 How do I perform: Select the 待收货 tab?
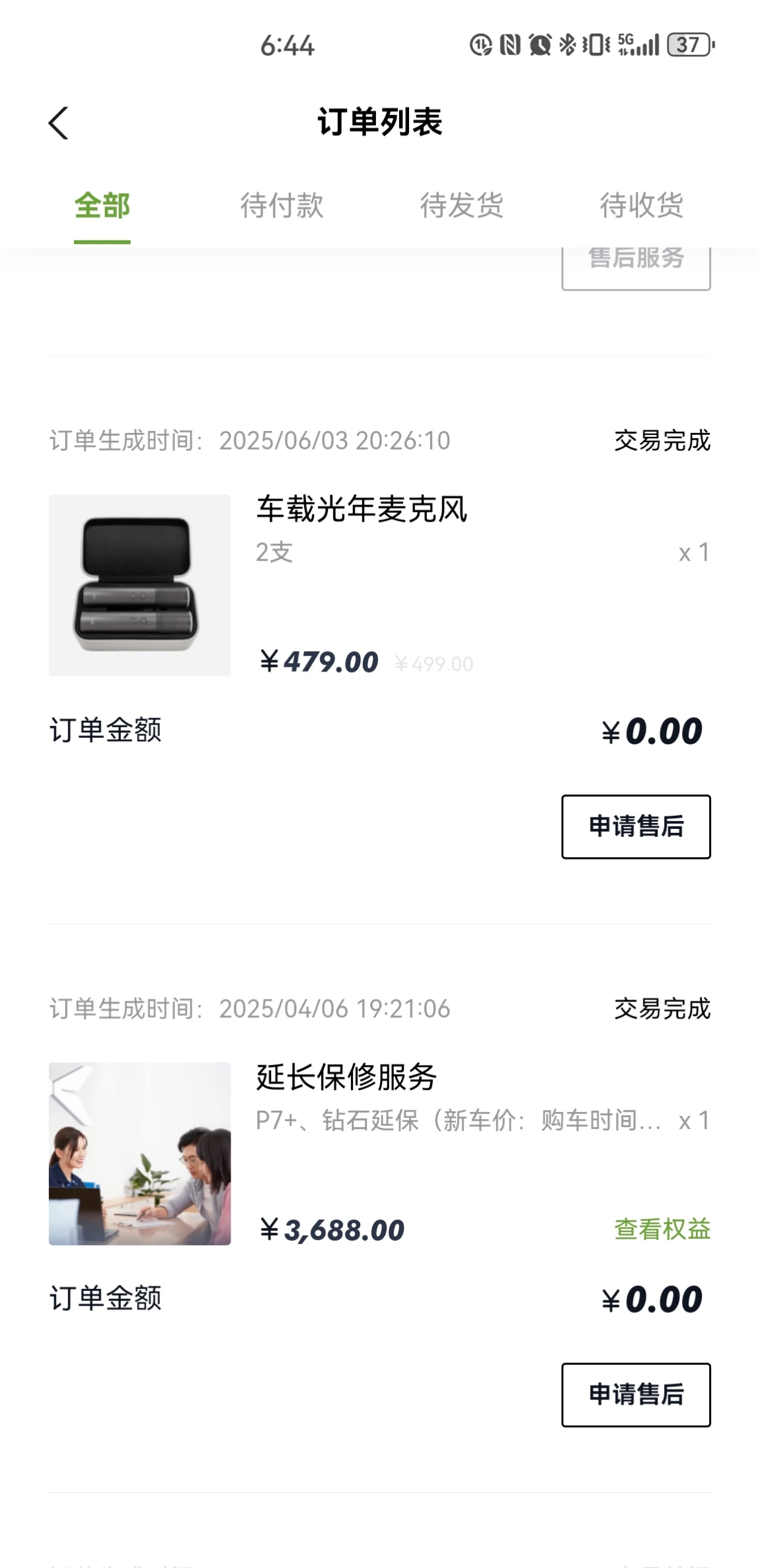642,206
